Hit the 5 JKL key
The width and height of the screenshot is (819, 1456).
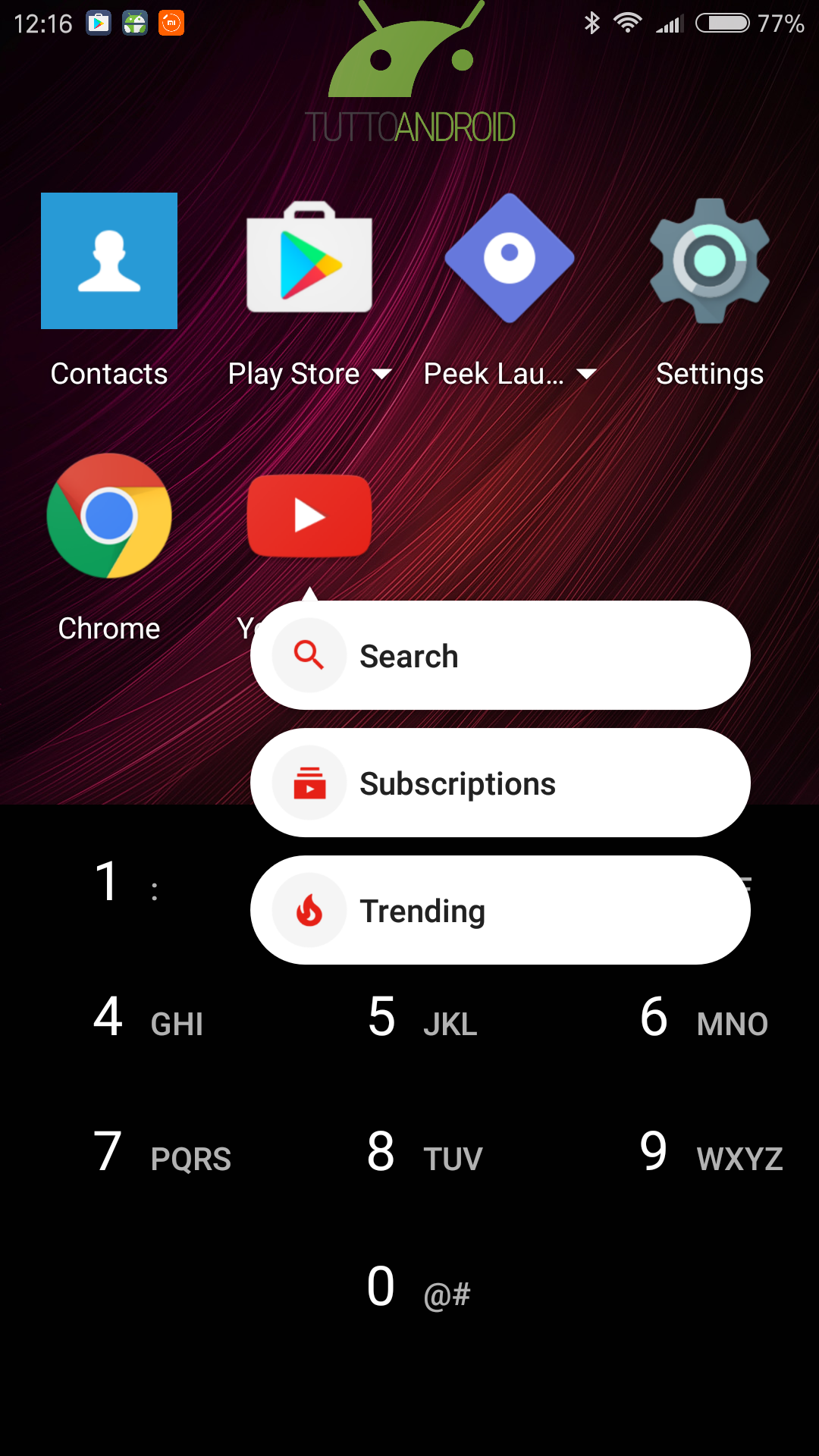tap(422, 1018)
